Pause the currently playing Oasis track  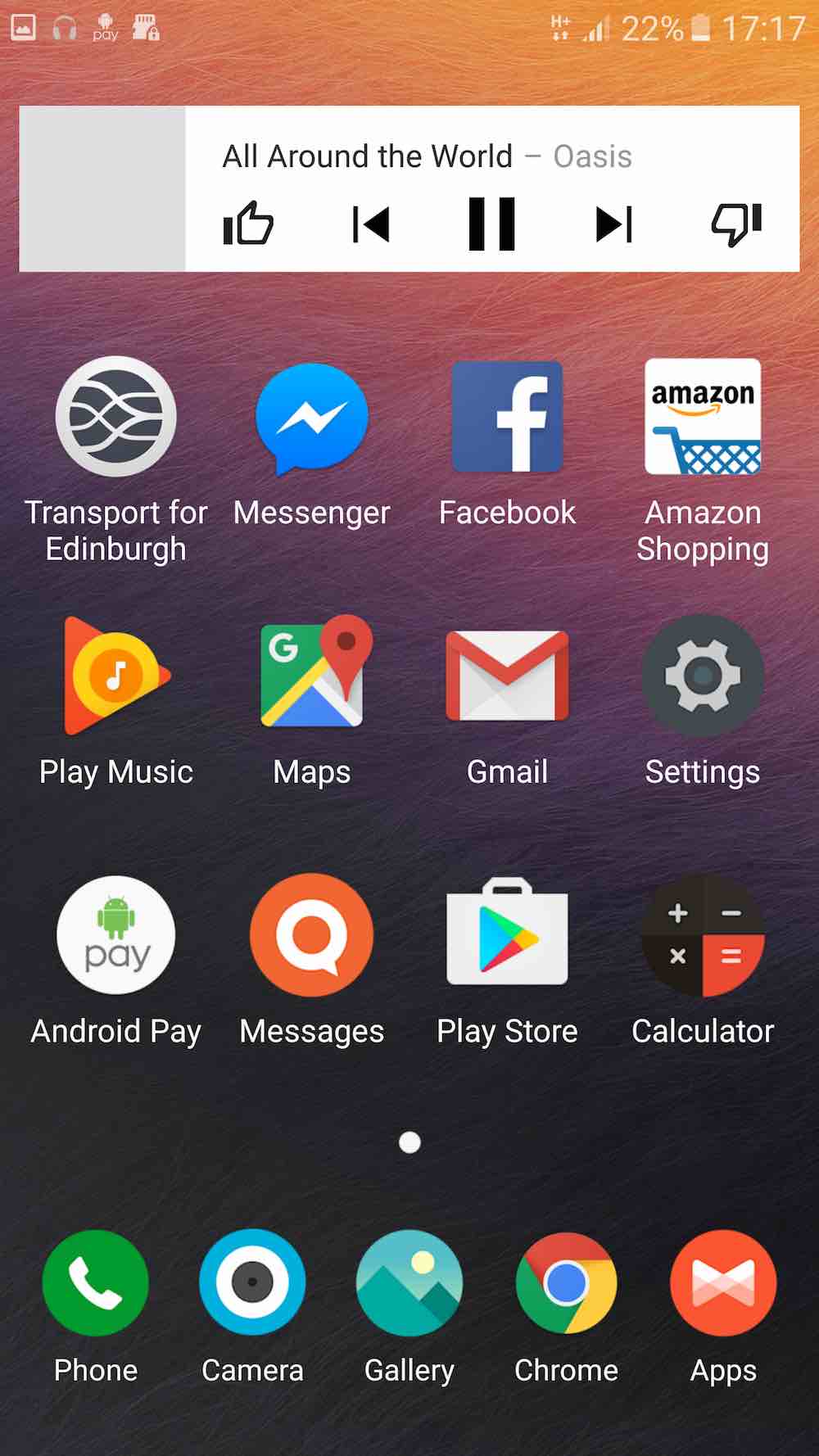click(491, 223)
